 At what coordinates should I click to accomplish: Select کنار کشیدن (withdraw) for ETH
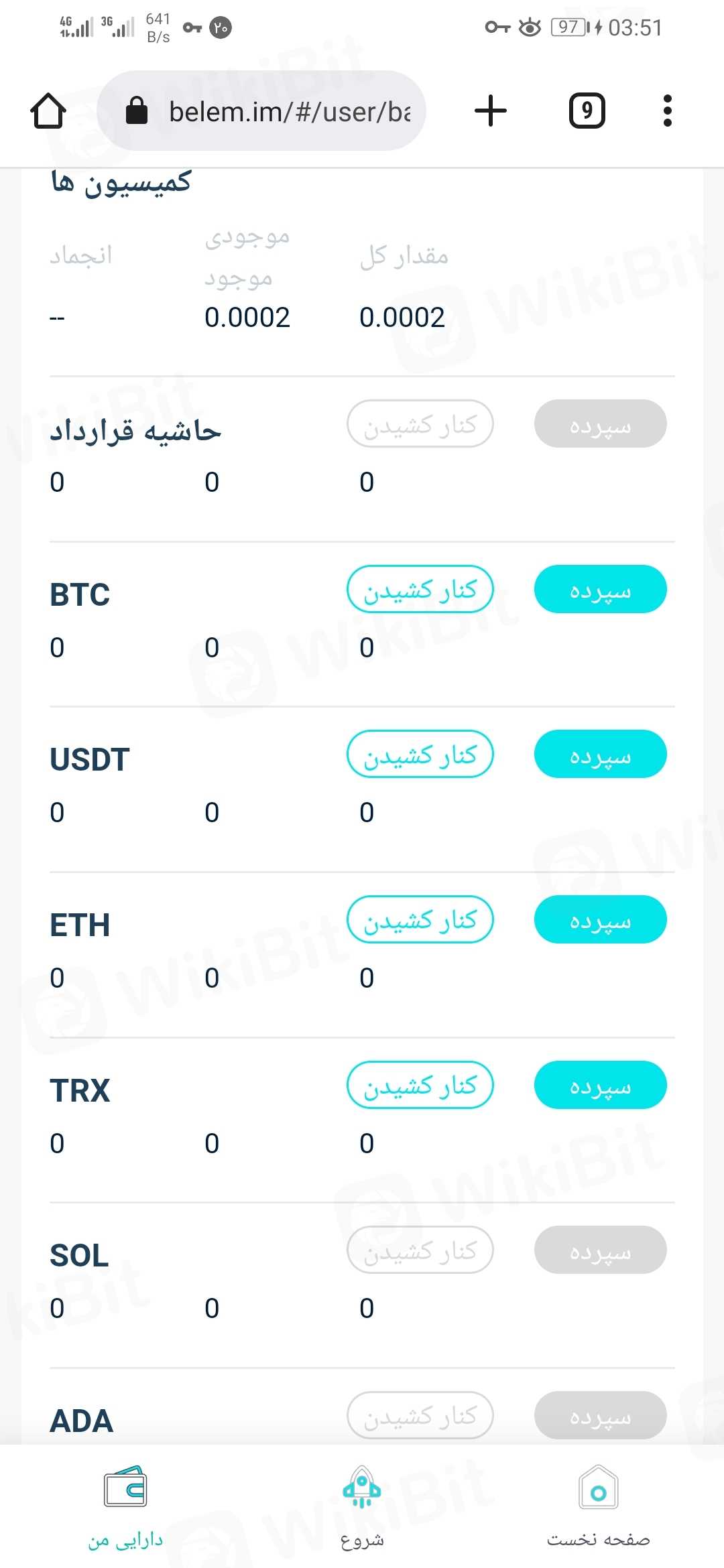coord(420,919)
